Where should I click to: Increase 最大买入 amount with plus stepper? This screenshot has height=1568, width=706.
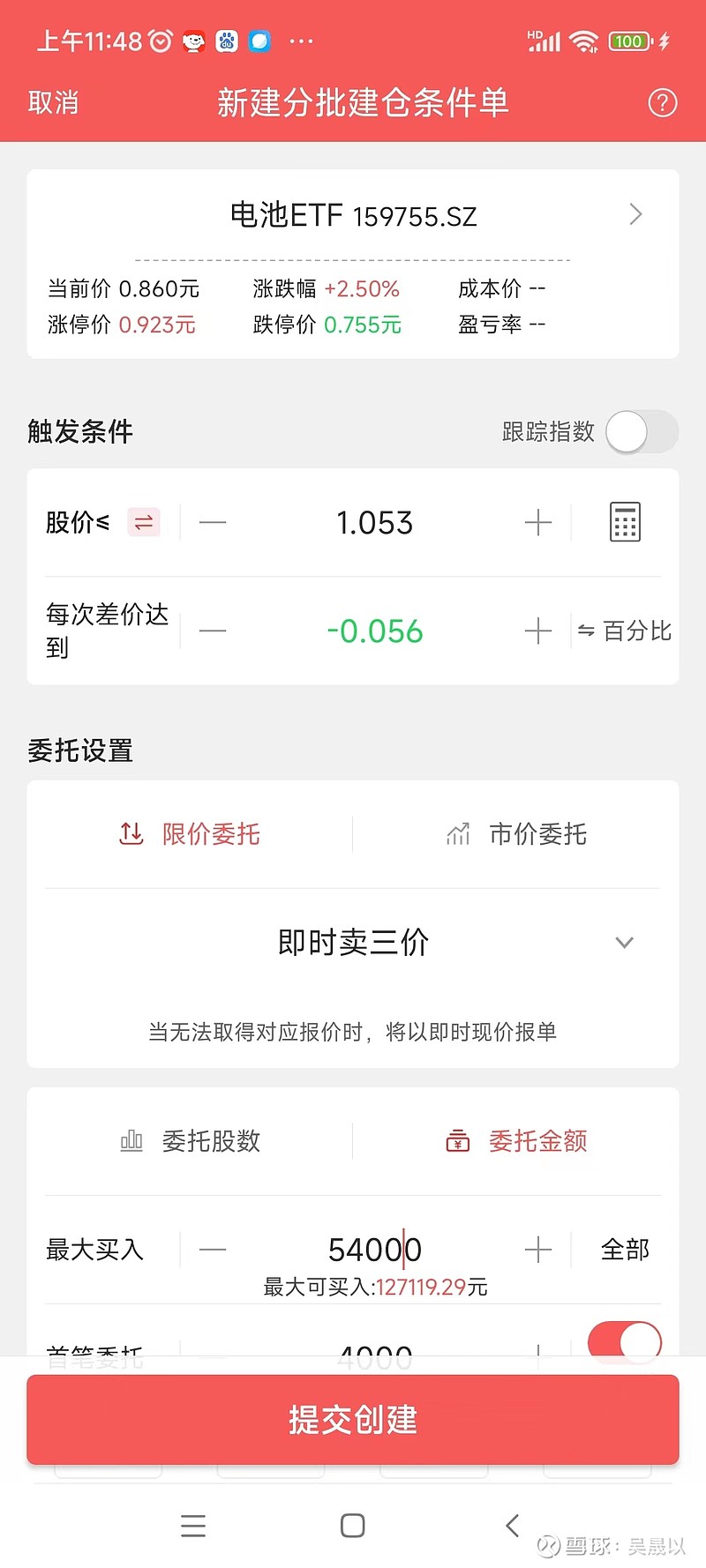point(537,1249)
